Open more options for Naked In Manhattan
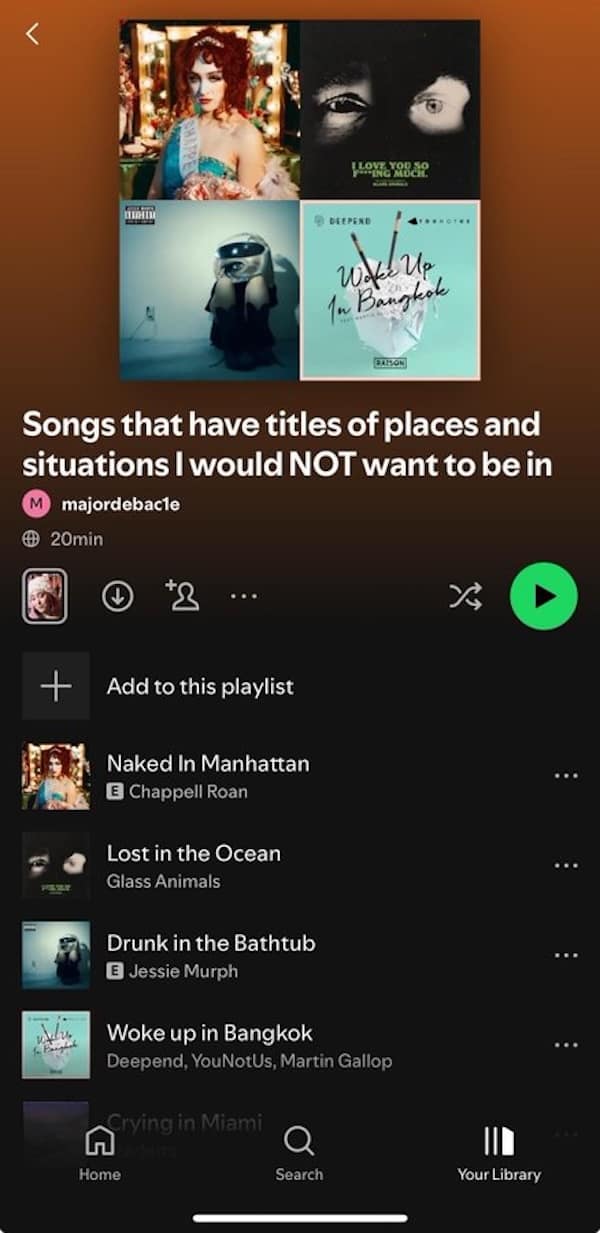This screenshot has width=600, height=1233. click(565, 775)
